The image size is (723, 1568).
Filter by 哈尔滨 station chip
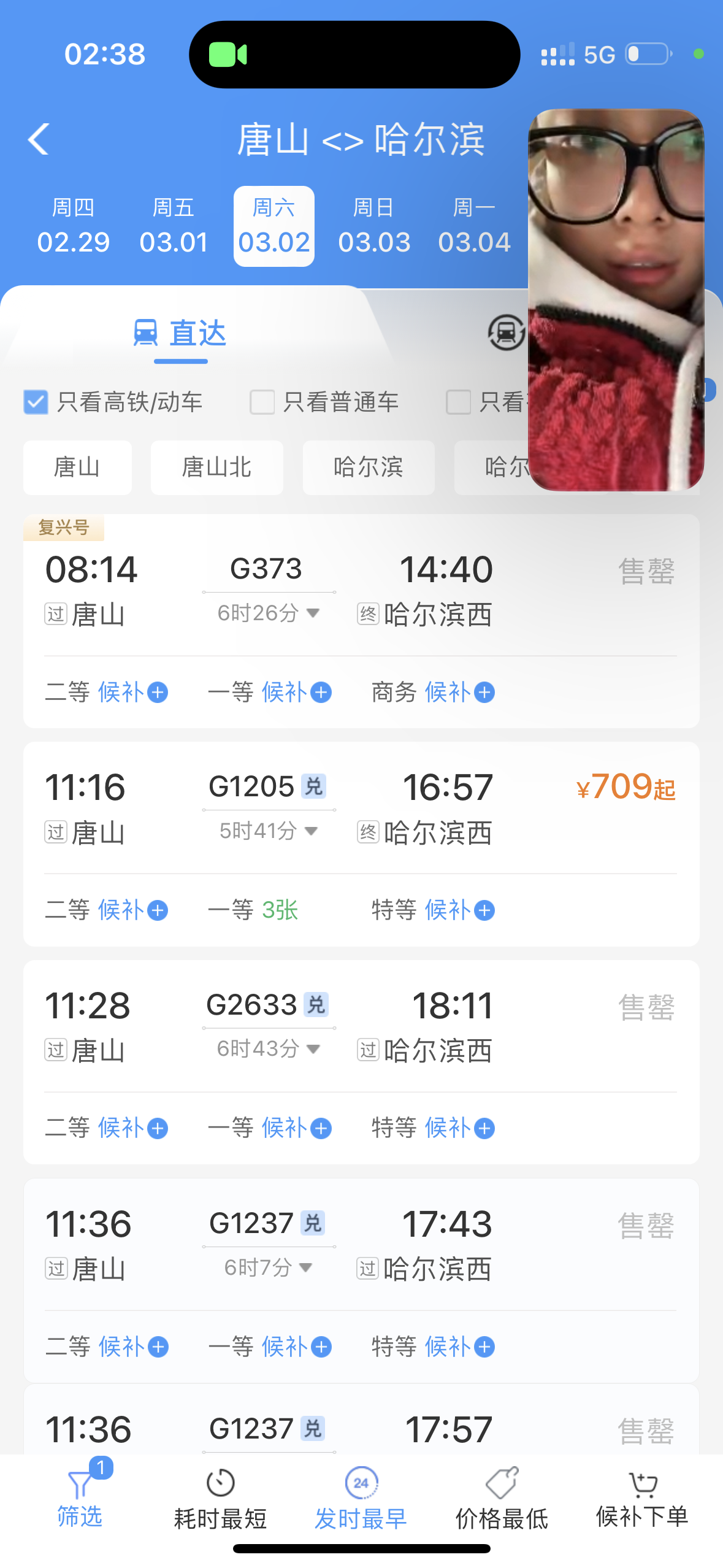point(368,467)
